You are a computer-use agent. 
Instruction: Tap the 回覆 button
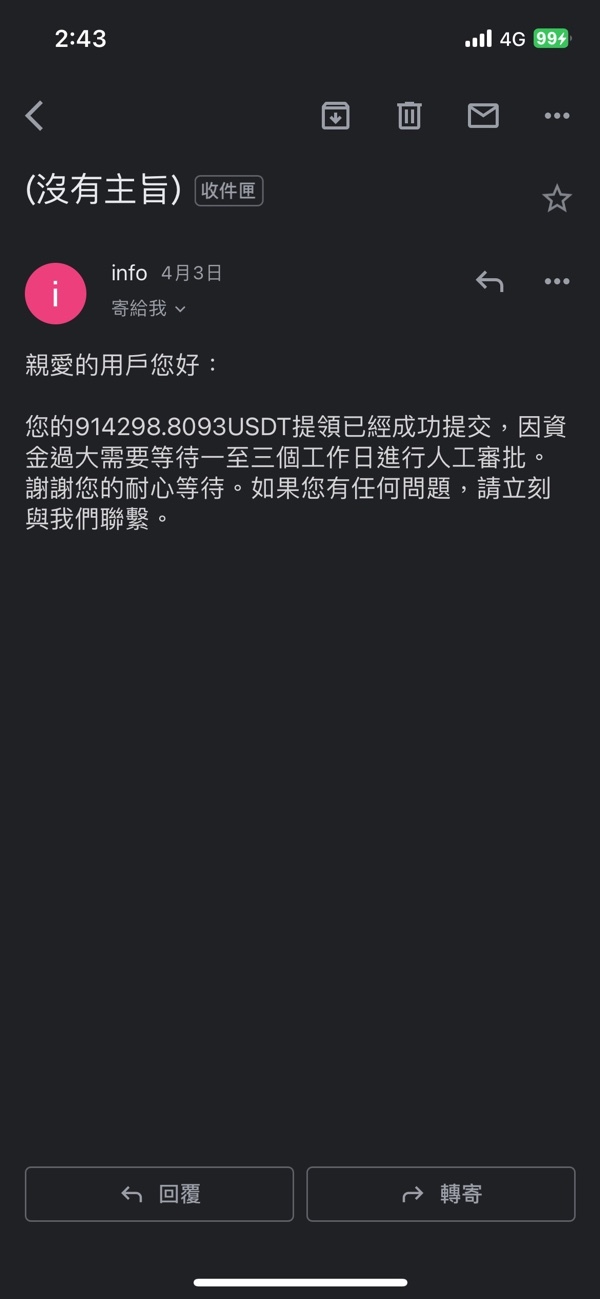[159, 1194]
